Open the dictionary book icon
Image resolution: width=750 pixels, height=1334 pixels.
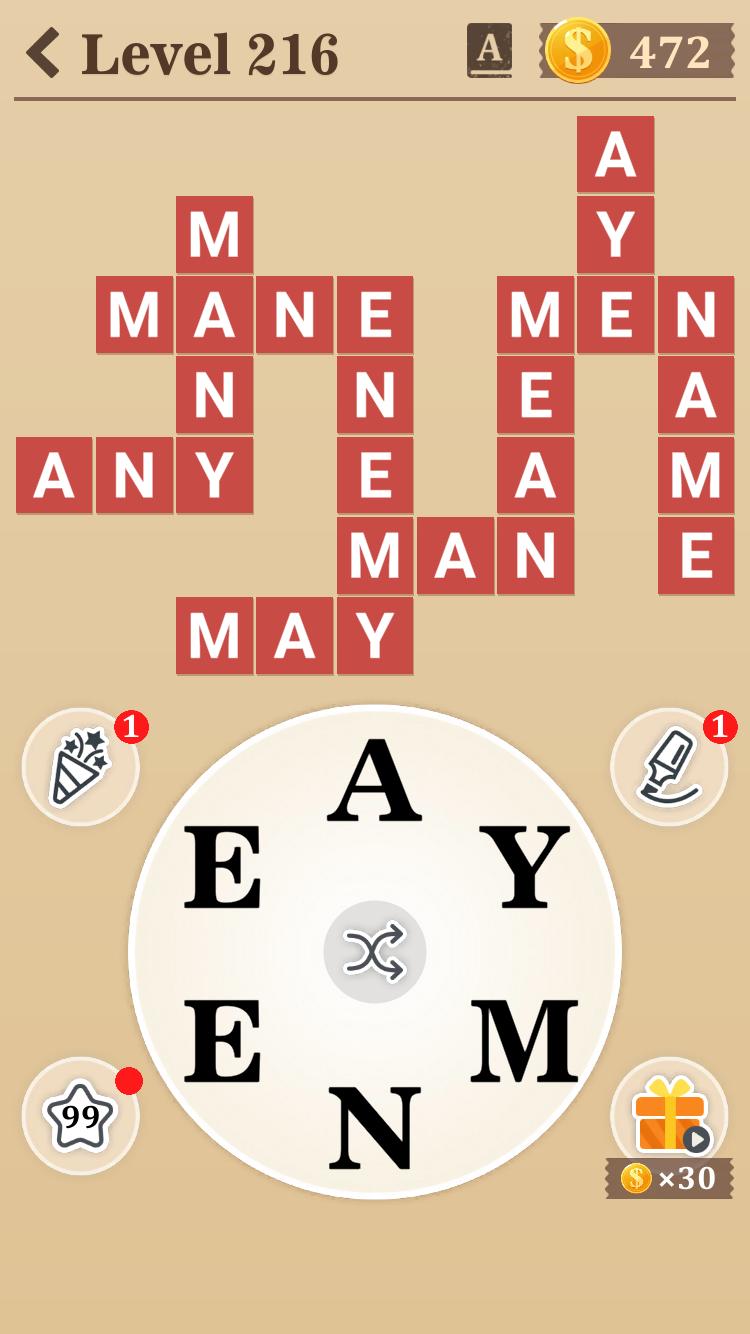click(489, 51)
